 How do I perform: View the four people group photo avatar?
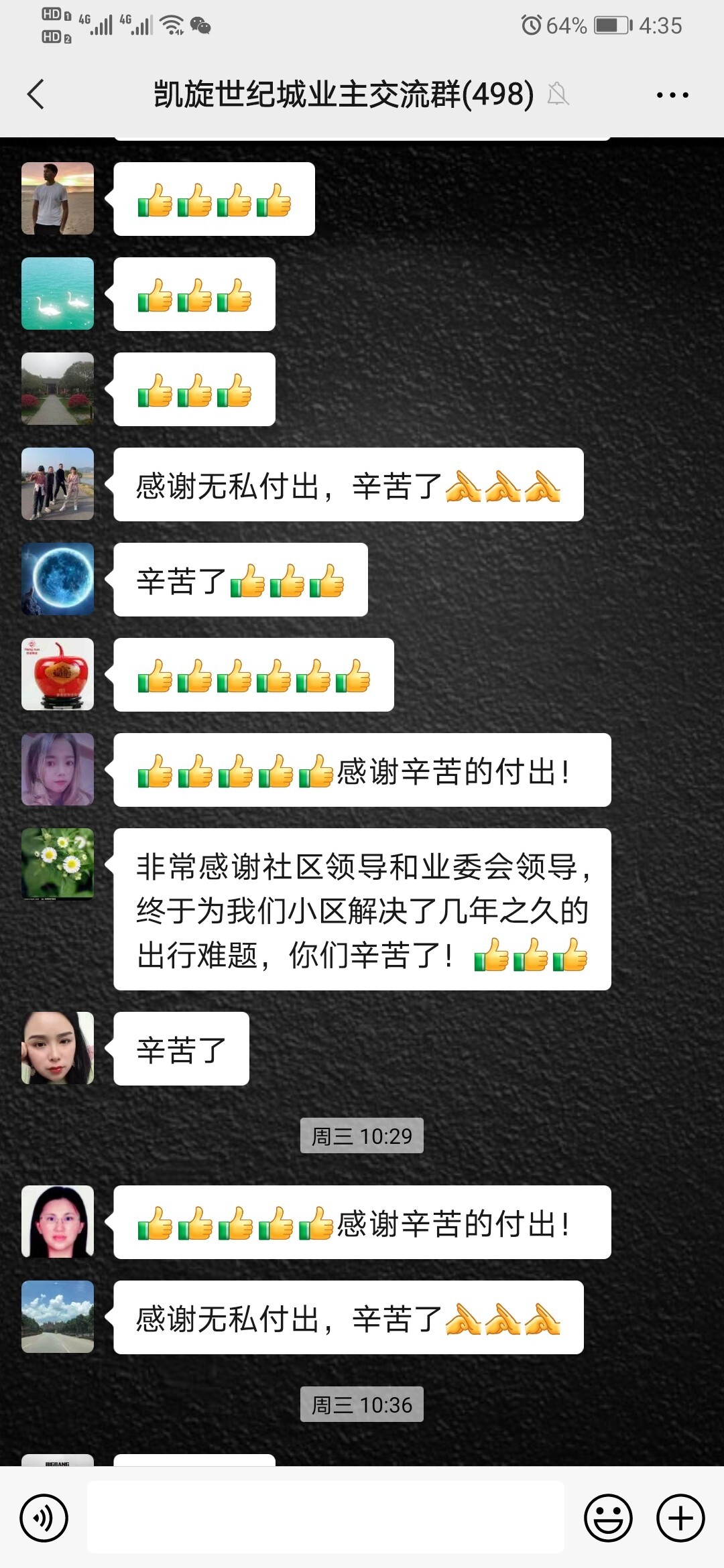[x=58, y=484]
